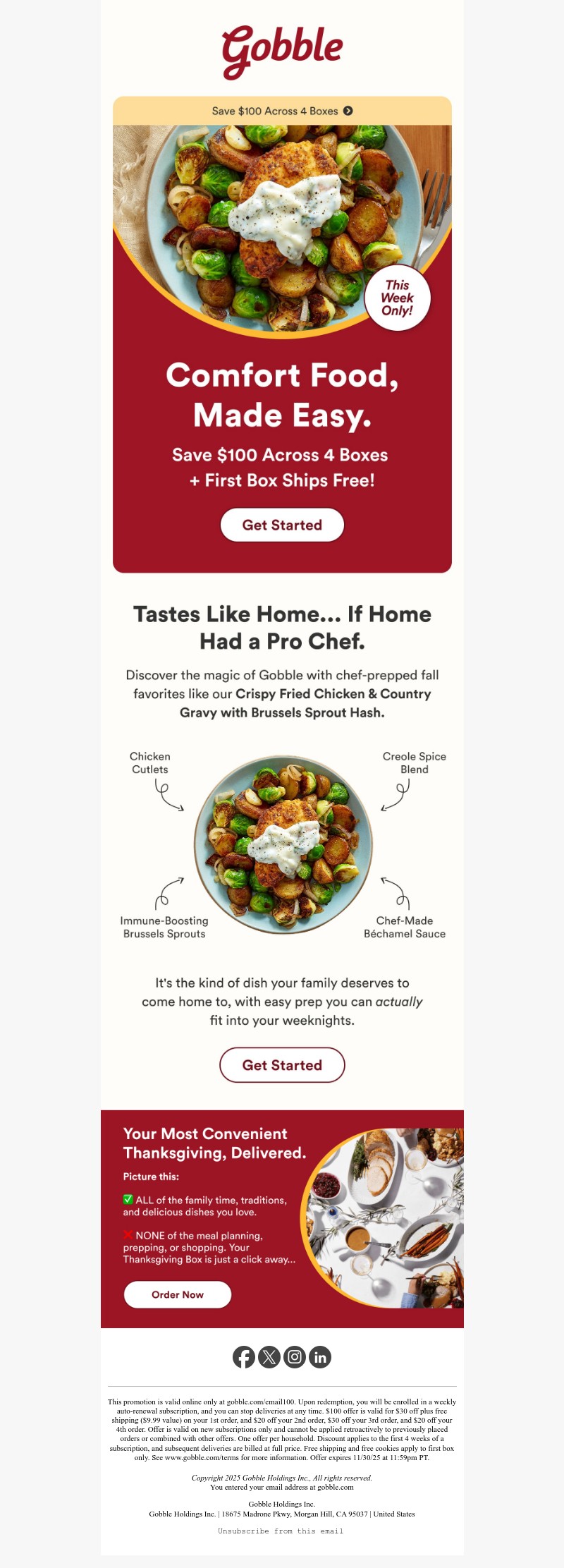Visit Gobble on Instagram

coord(295,1356)
